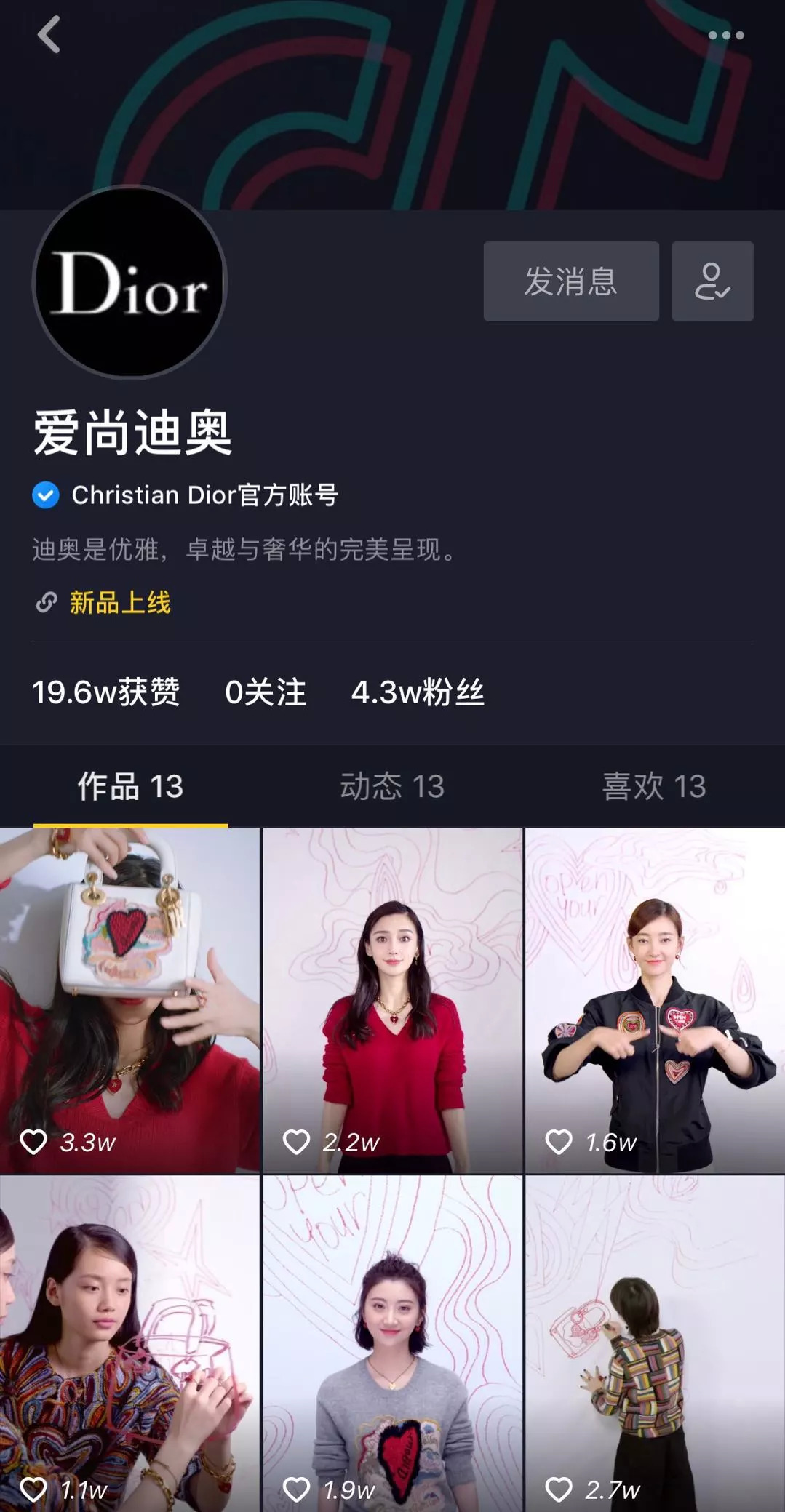Open the 新品上线 link
785x1512 pixels.
point(119,602)
